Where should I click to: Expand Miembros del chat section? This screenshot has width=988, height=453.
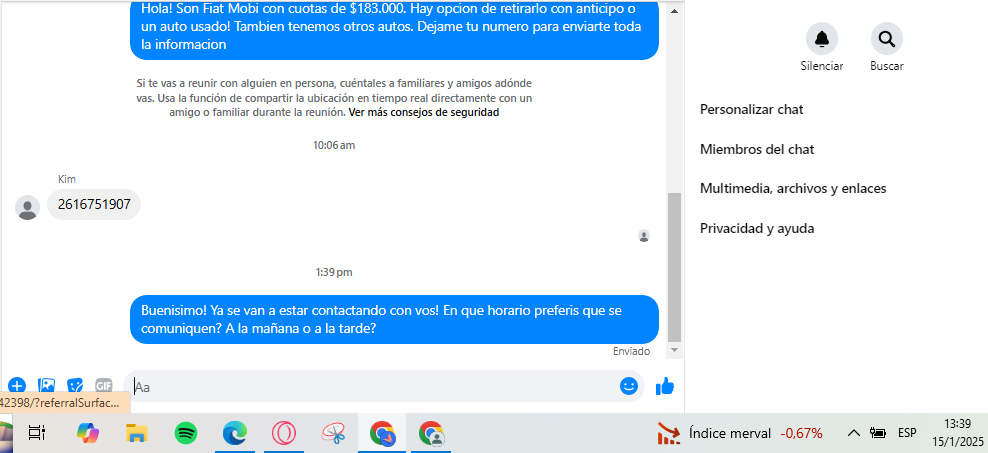click(756, 149)
